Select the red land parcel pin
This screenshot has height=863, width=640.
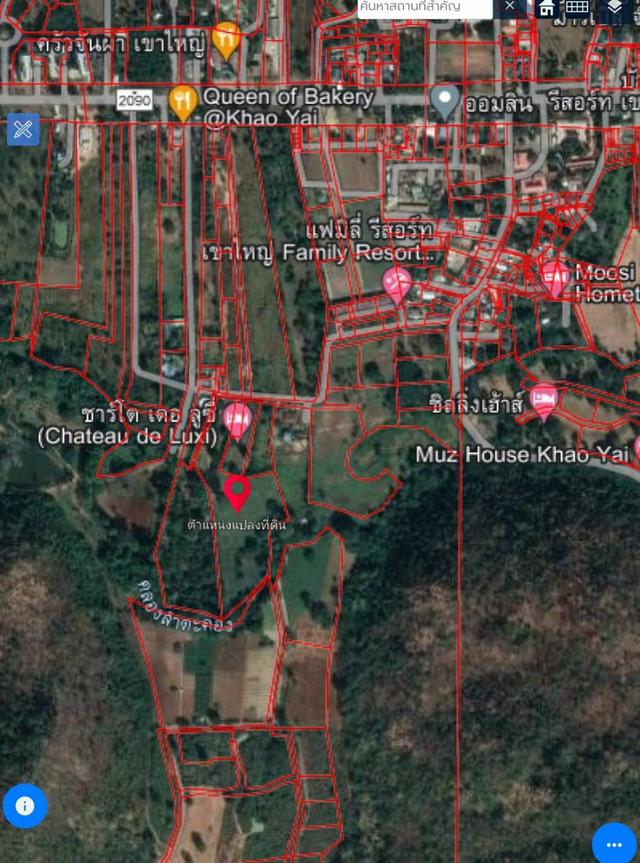pyautogui.click(x=237, y=491)
